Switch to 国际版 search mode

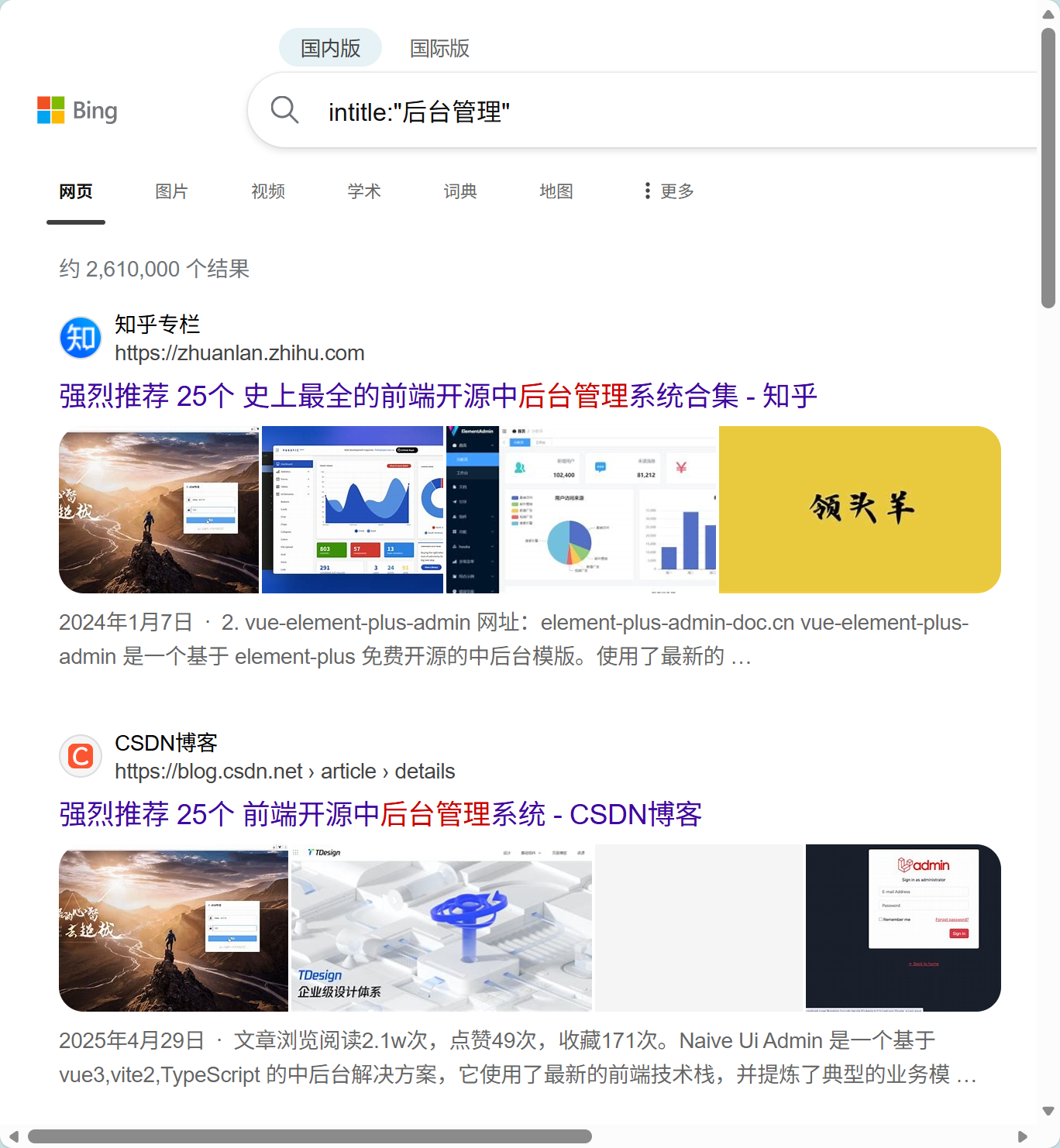439,48
